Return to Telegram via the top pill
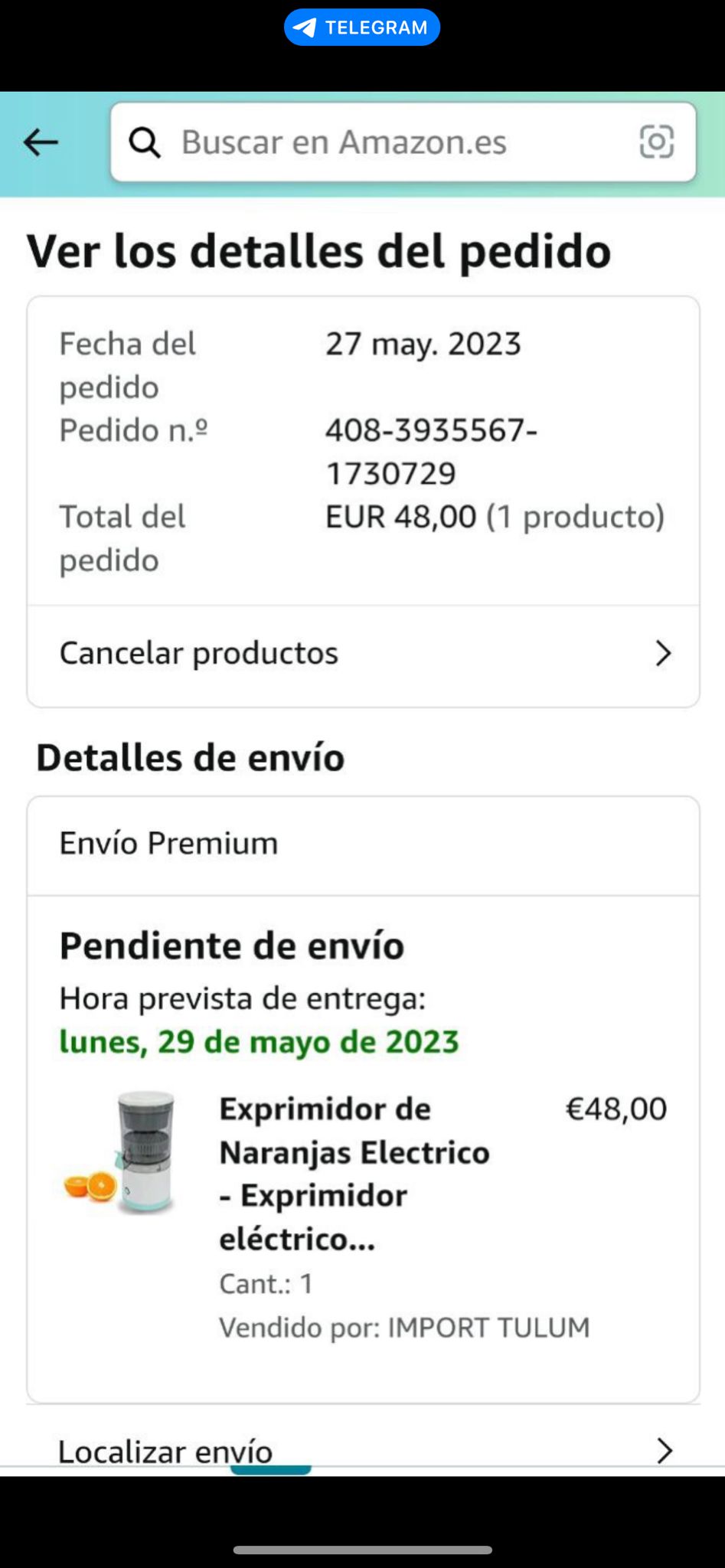The width and height of the screenshot is (725, 1568). point(362,28)
